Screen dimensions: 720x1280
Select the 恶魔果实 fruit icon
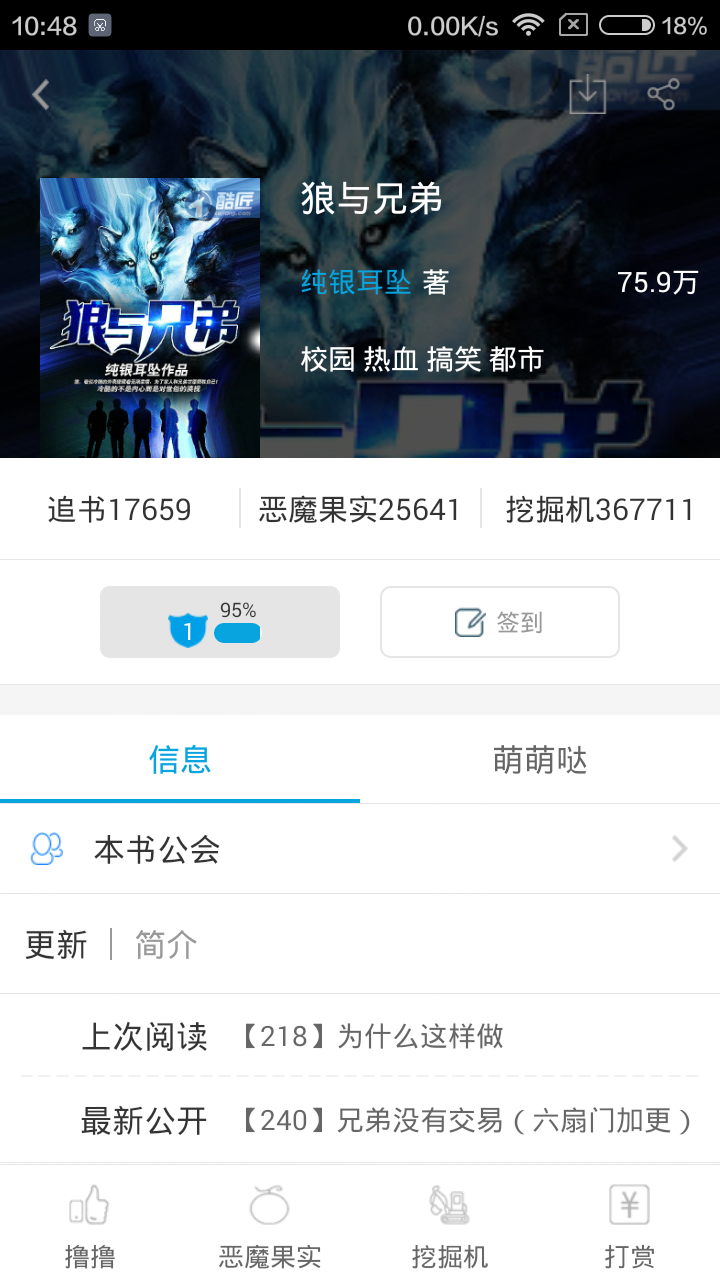tap(269, 1207)
